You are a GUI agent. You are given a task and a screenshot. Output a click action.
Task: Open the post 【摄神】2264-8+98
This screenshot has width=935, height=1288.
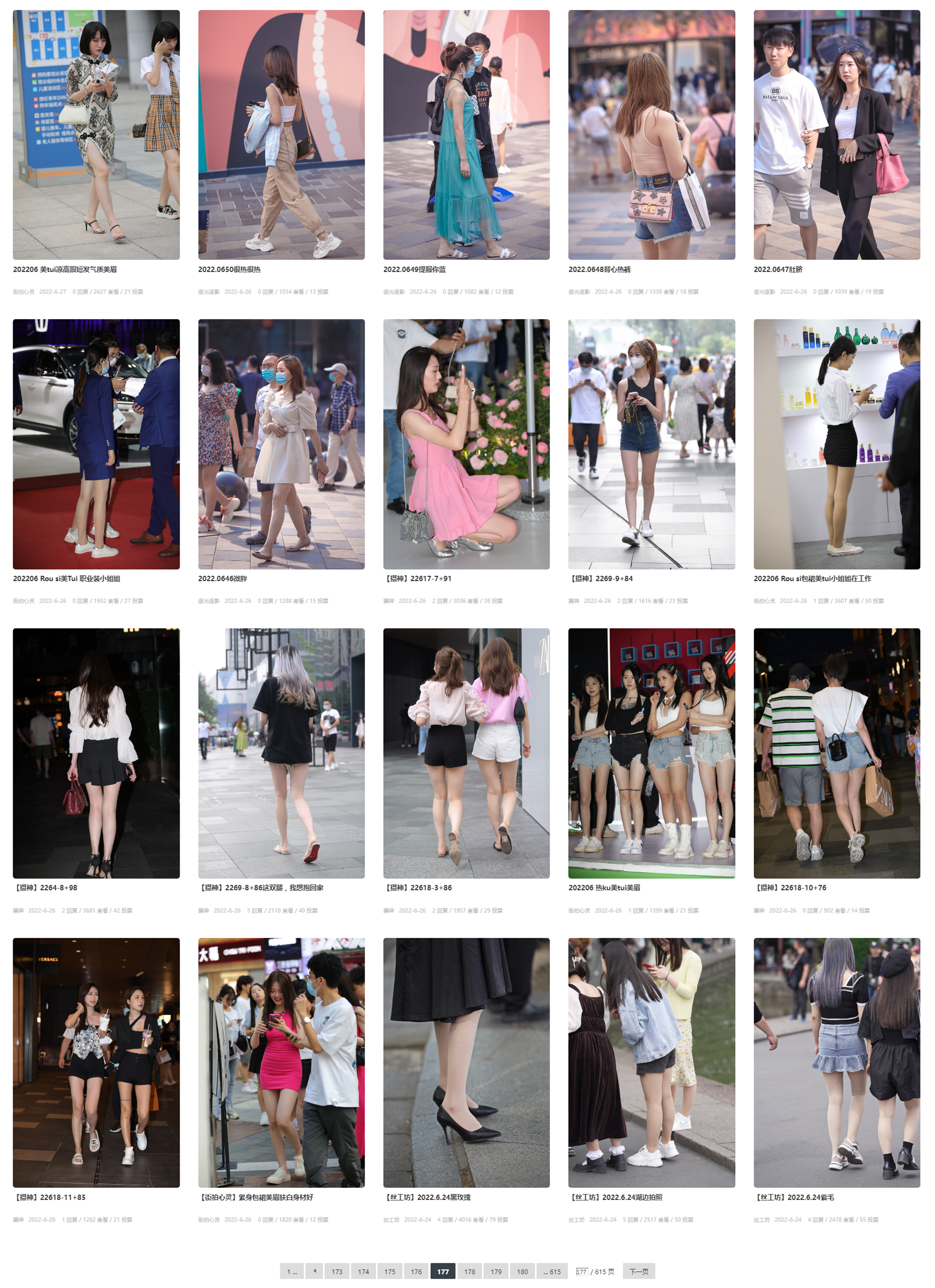46,887
